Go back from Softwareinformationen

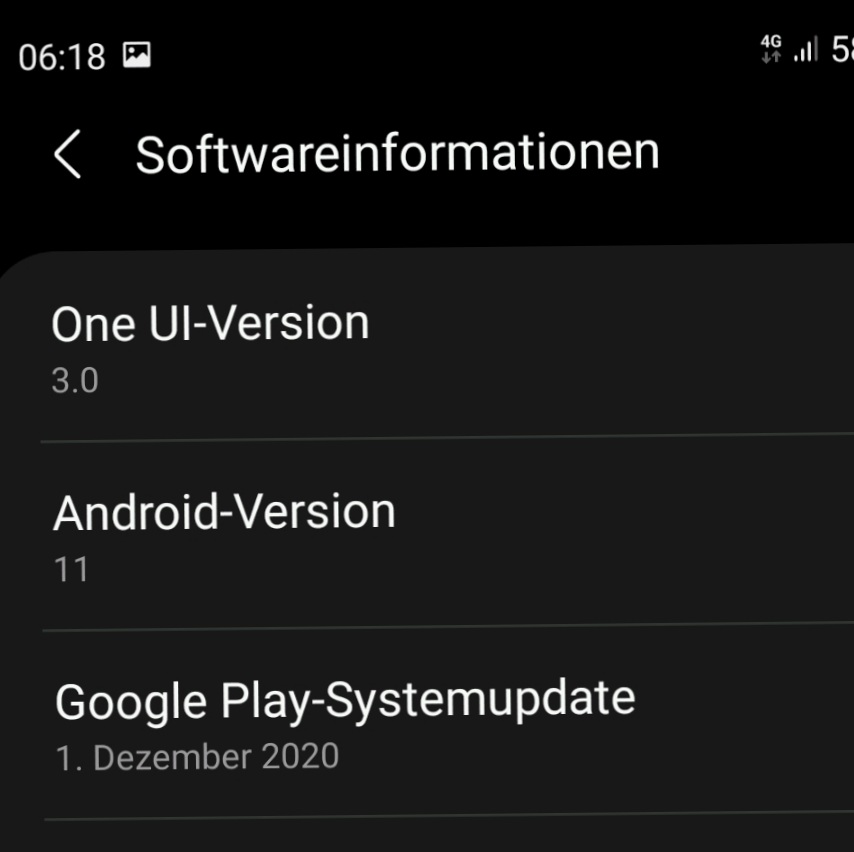click(67, 156)
